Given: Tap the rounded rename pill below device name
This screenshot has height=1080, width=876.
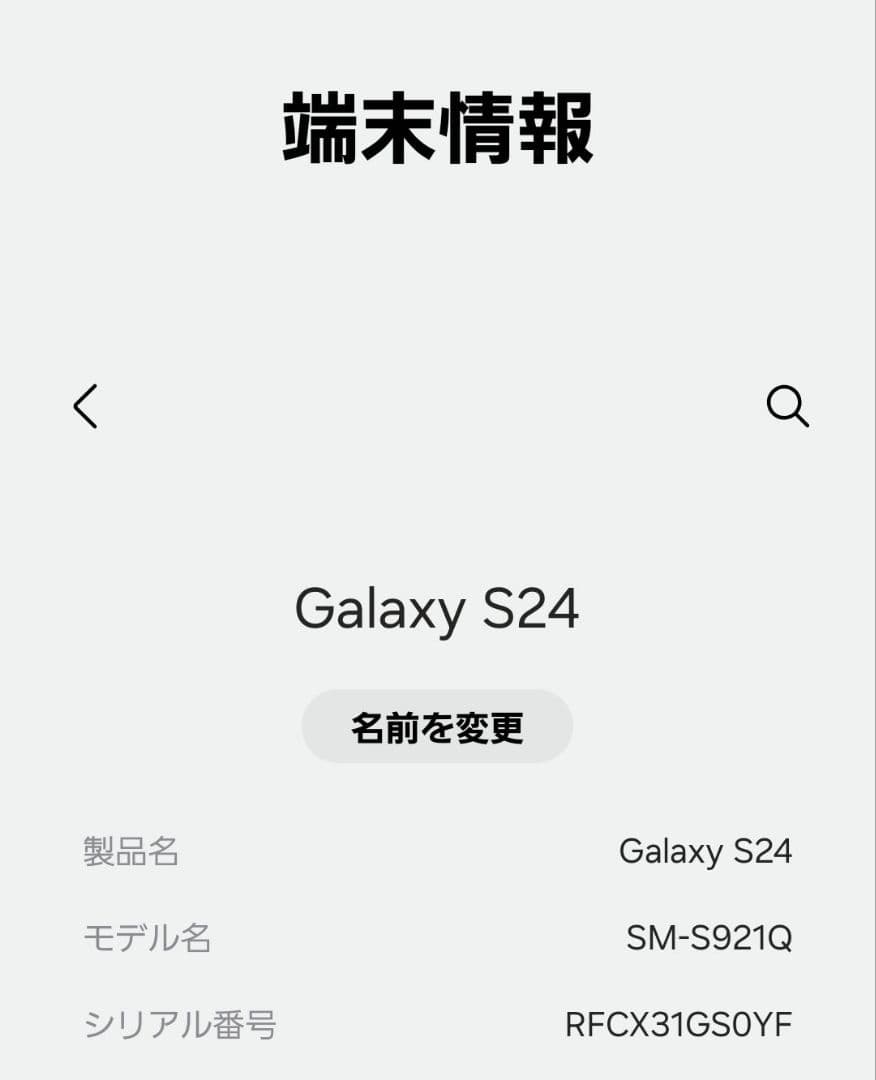Looking at the screenshot, I should [x=437, y=727].
